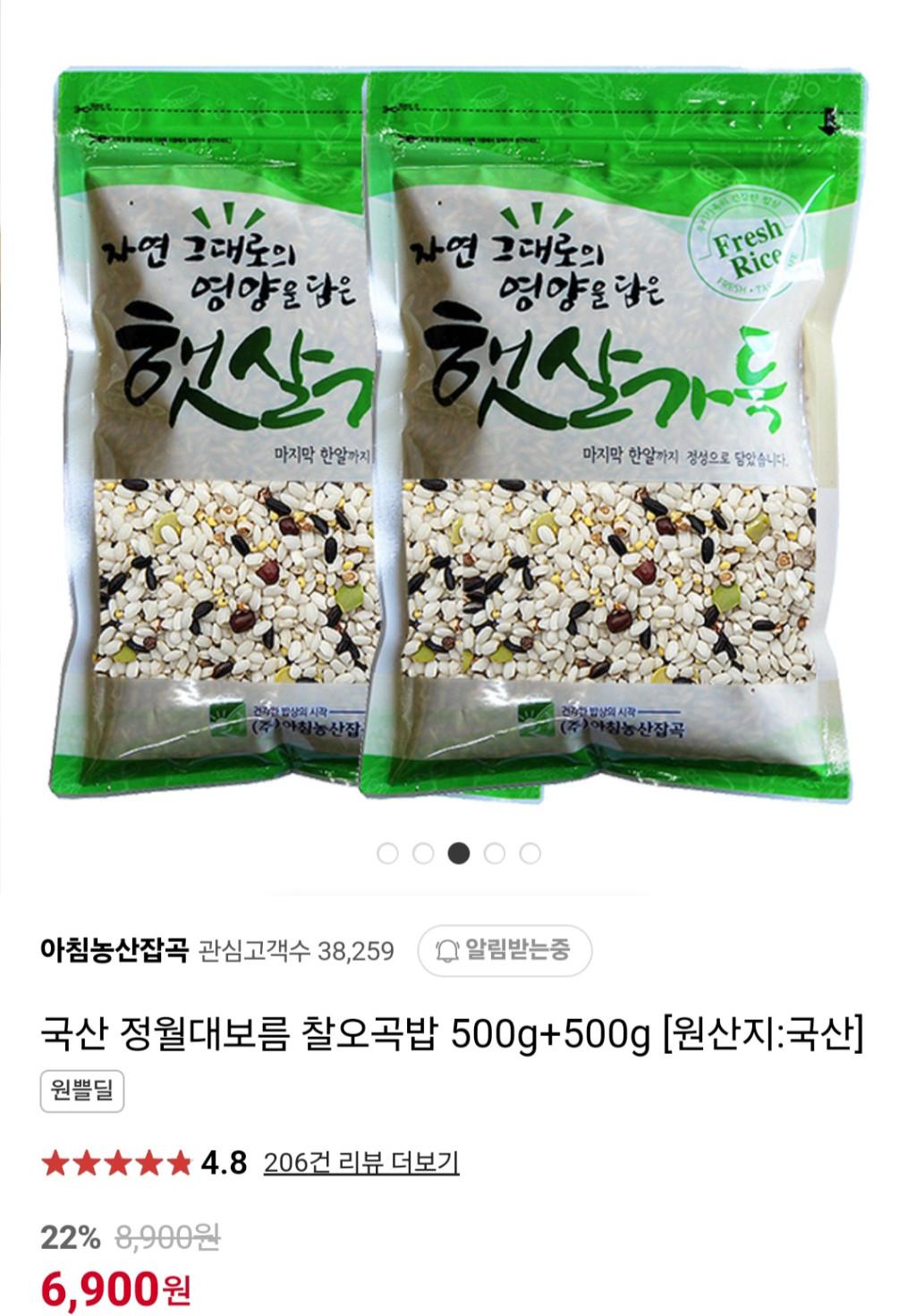This screenshot has height=1316, width=916.
Task: Toggle the 알림받는중 notification button
Action: pos(505,950)
